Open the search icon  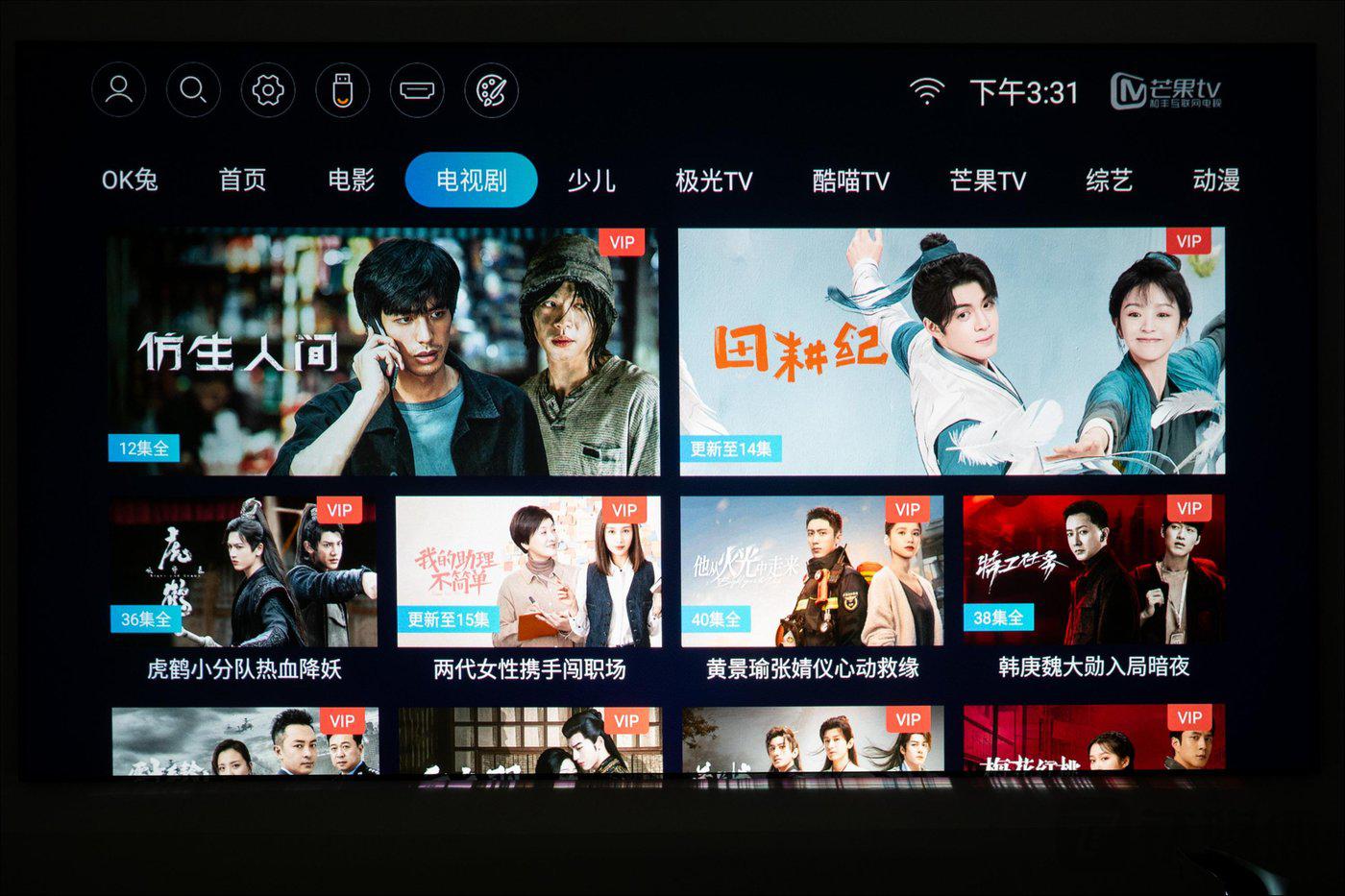(193, 90)
